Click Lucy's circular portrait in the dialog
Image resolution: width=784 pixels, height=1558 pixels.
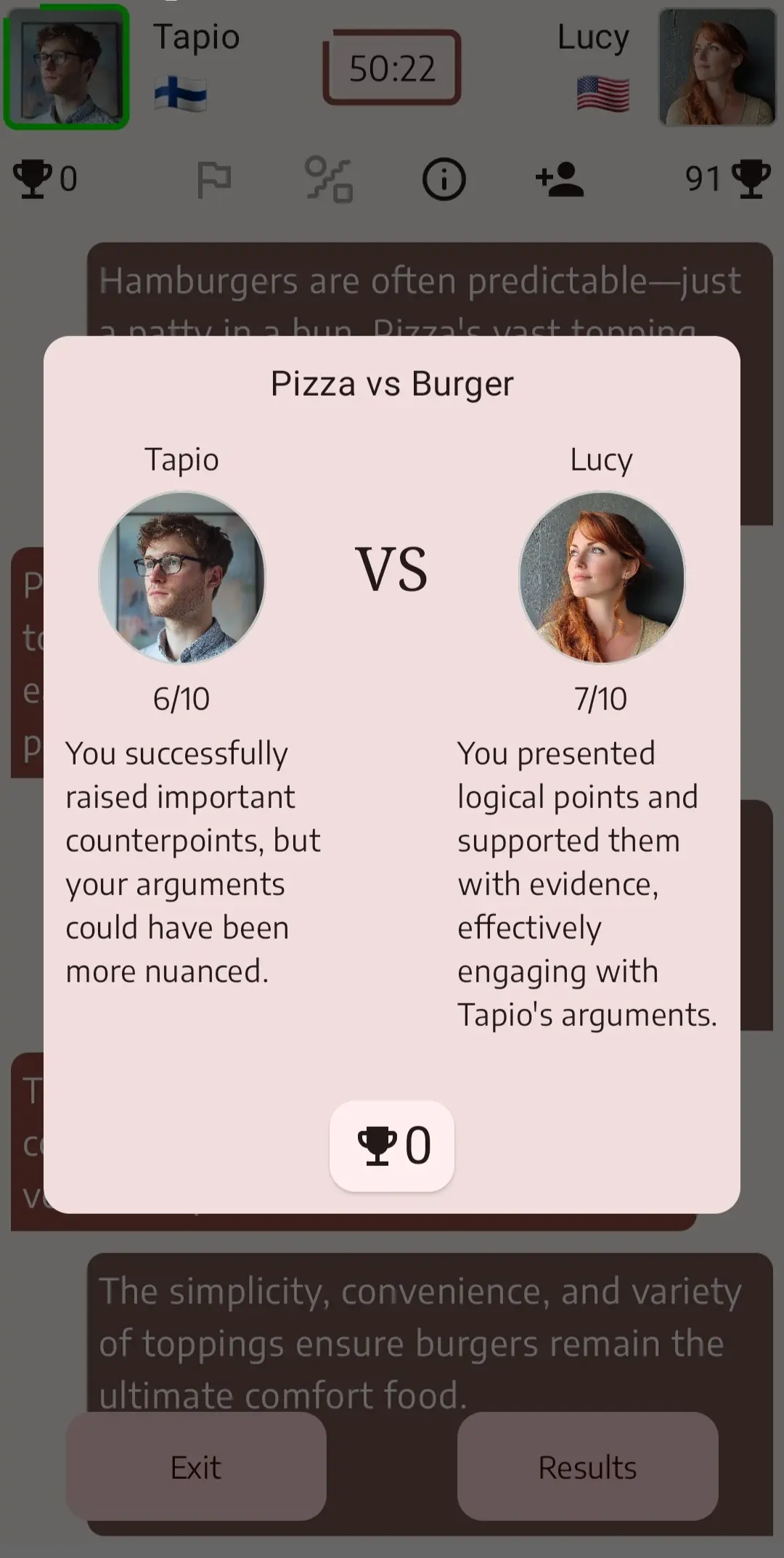pyautogui.click(x=600, y=575)
